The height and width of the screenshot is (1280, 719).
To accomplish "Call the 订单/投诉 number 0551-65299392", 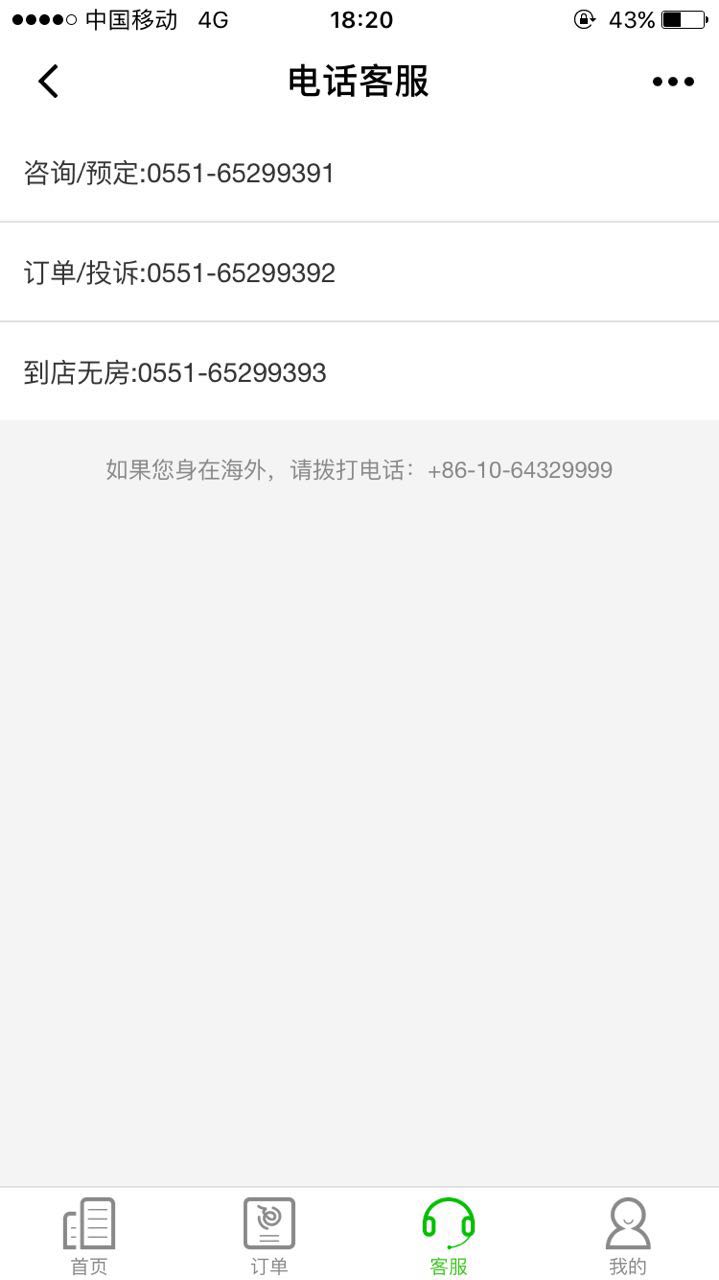I will 359,273.
